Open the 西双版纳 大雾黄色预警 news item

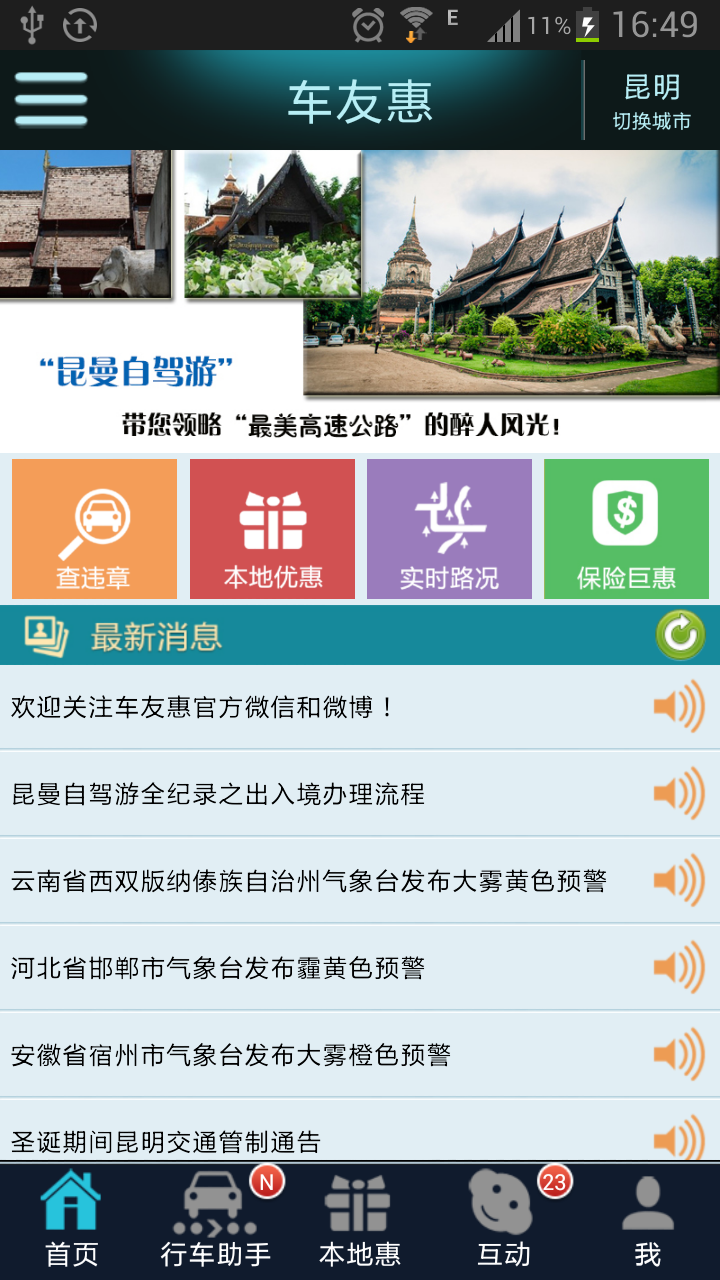pos(360,880)
